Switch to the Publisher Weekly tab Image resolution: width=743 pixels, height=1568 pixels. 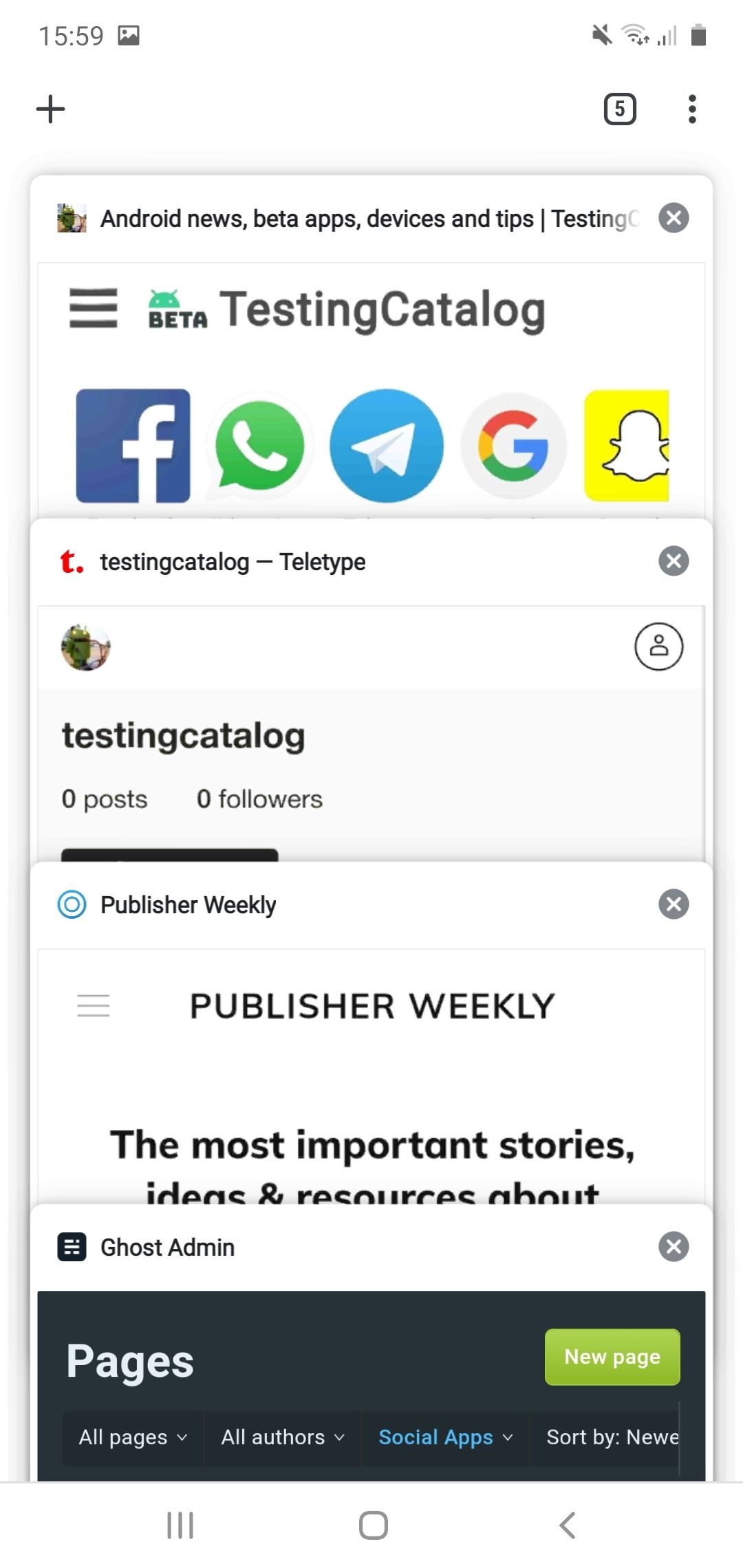click(371, 1073)
